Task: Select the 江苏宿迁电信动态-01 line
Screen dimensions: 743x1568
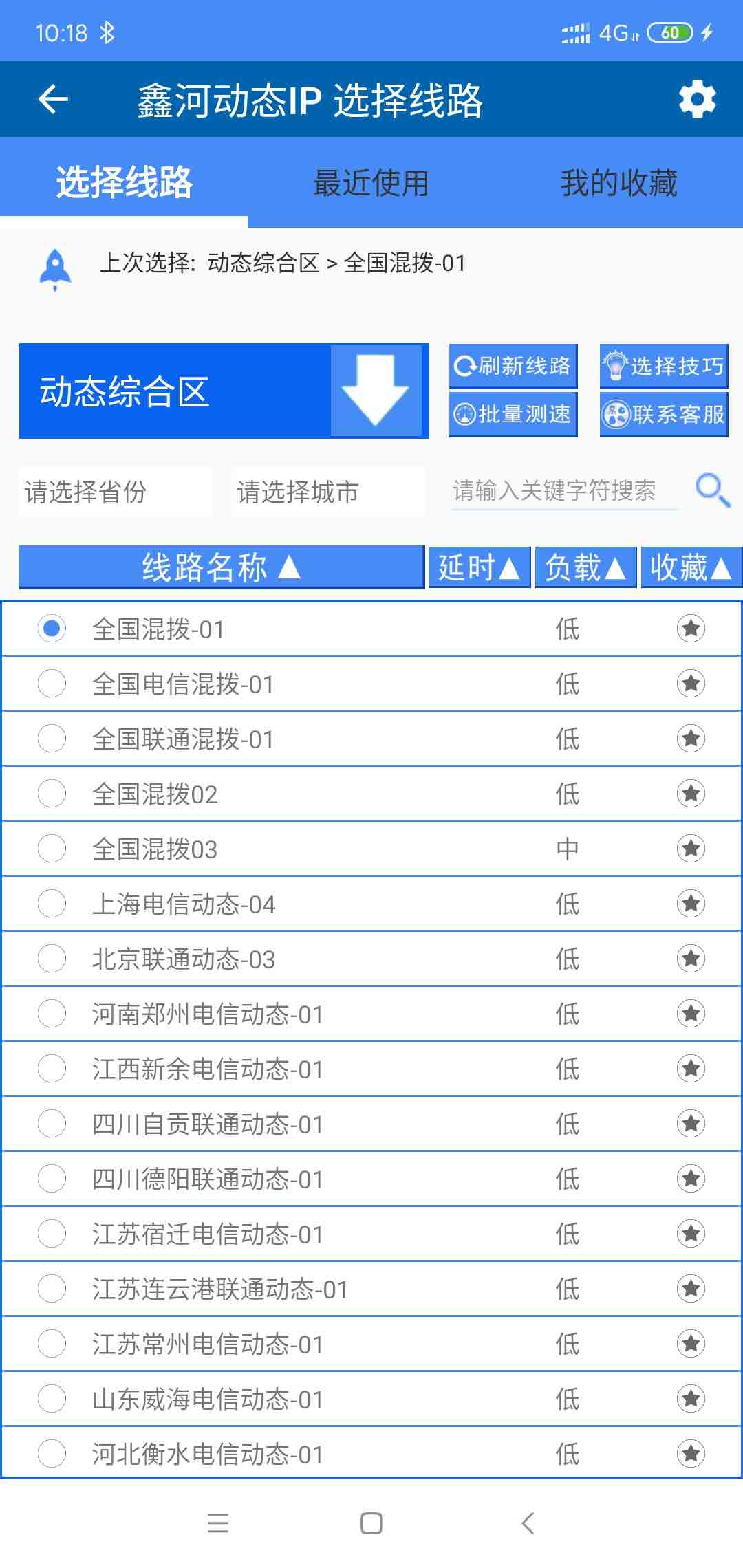Action: [371, 1234]
